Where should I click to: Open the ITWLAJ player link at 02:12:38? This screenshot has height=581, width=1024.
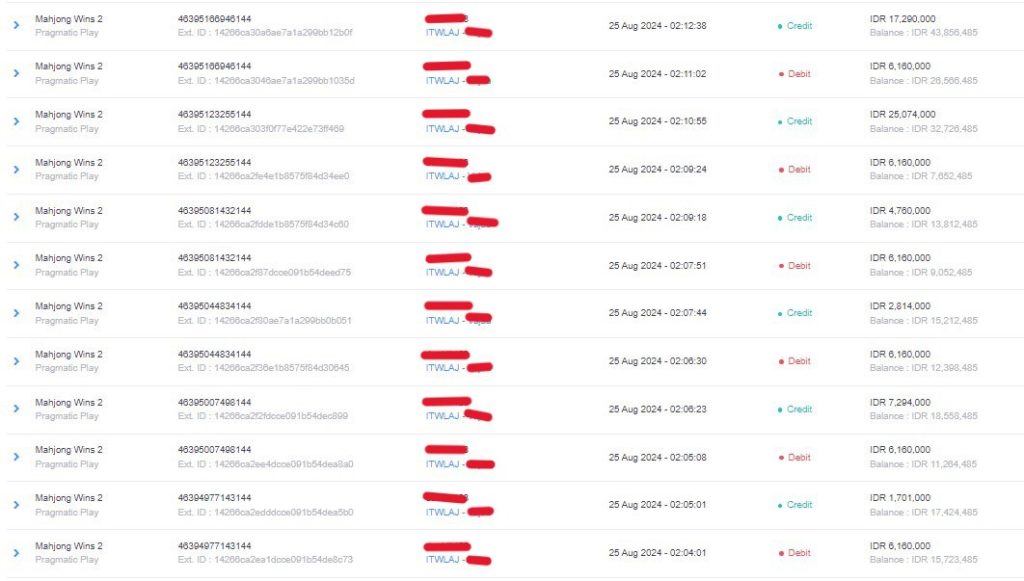click(x=442, y=33)
